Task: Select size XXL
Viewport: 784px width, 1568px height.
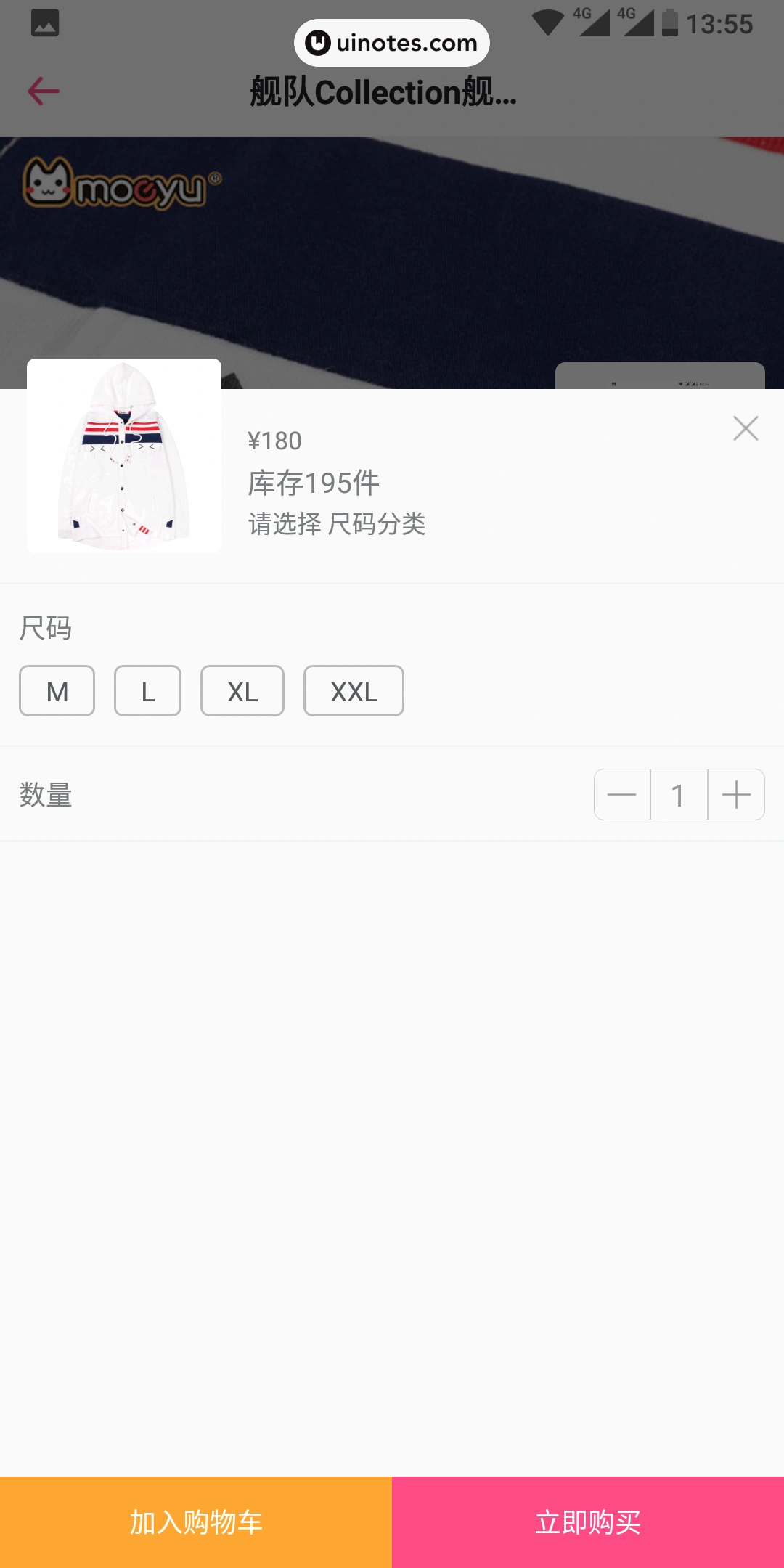Action: click(354, 691)
